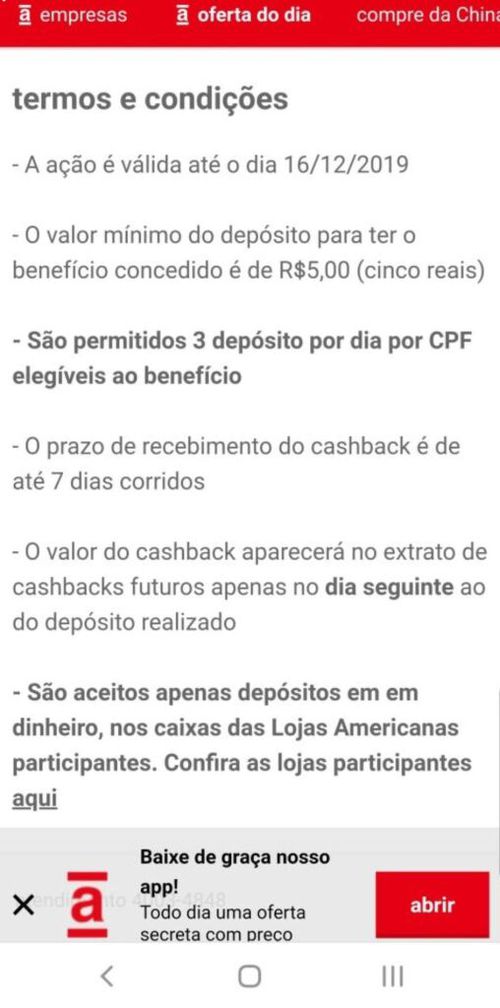The width and height of the screenshot is (500, 1008).
Task: Tap the red abrir button
Action: 433,905
